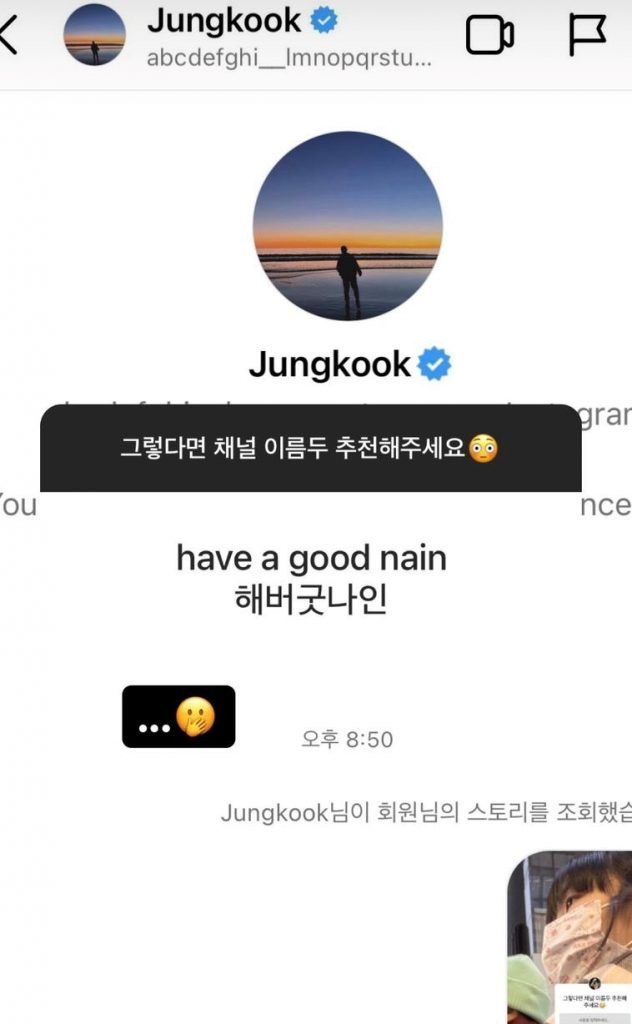Open Jungkook's profile from the header name

224,20
